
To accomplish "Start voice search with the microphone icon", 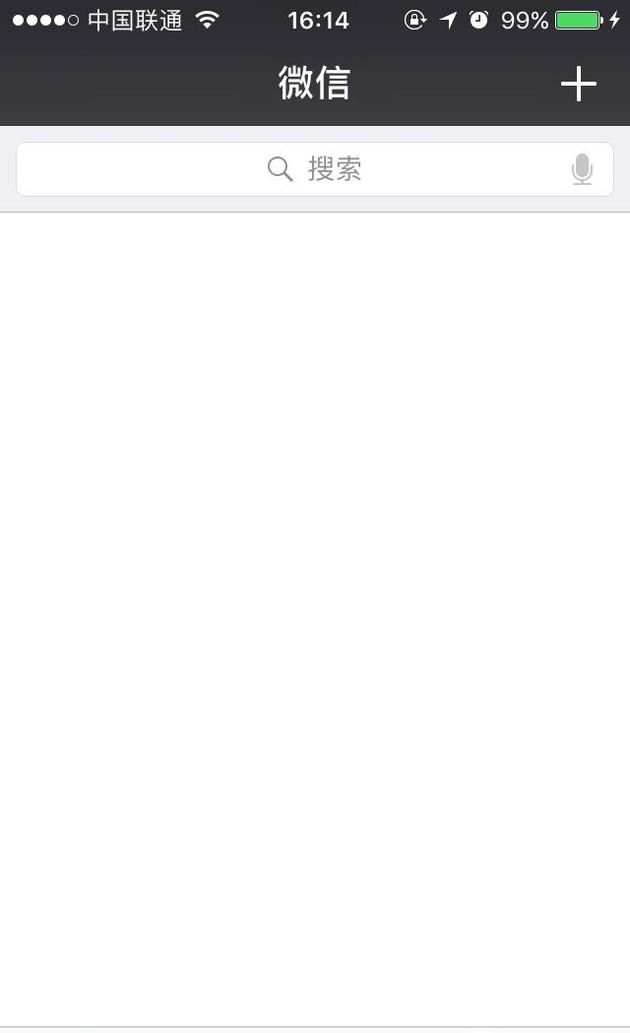I will [582, 170].
